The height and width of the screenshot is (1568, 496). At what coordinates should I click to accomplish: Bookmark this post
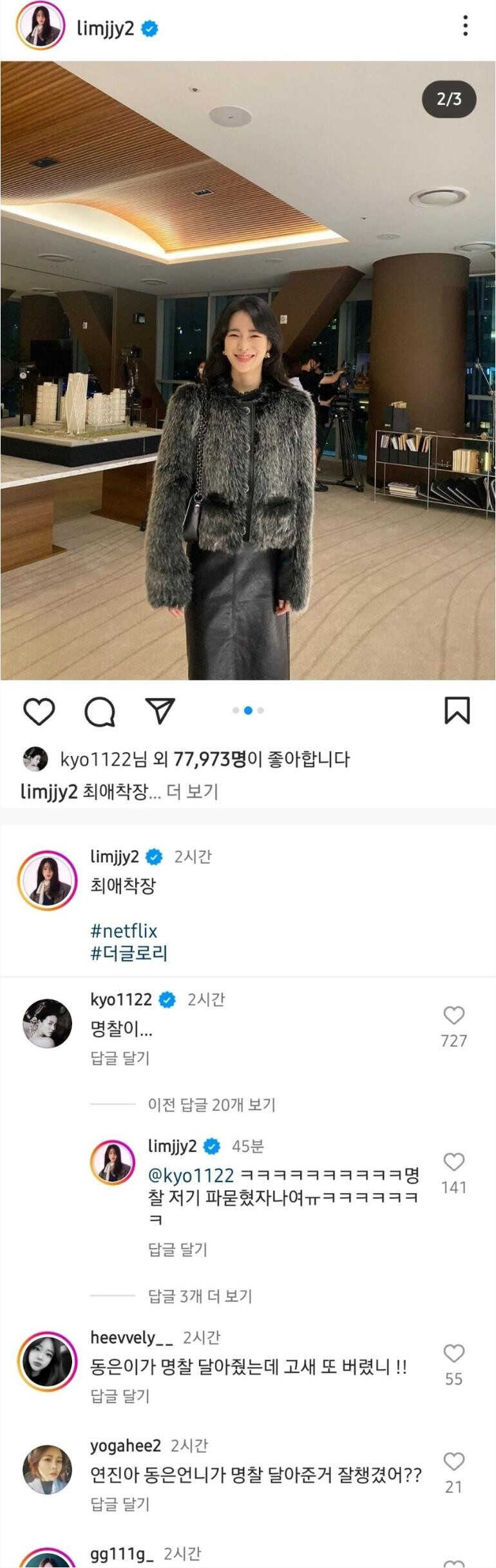coord(457,711)
